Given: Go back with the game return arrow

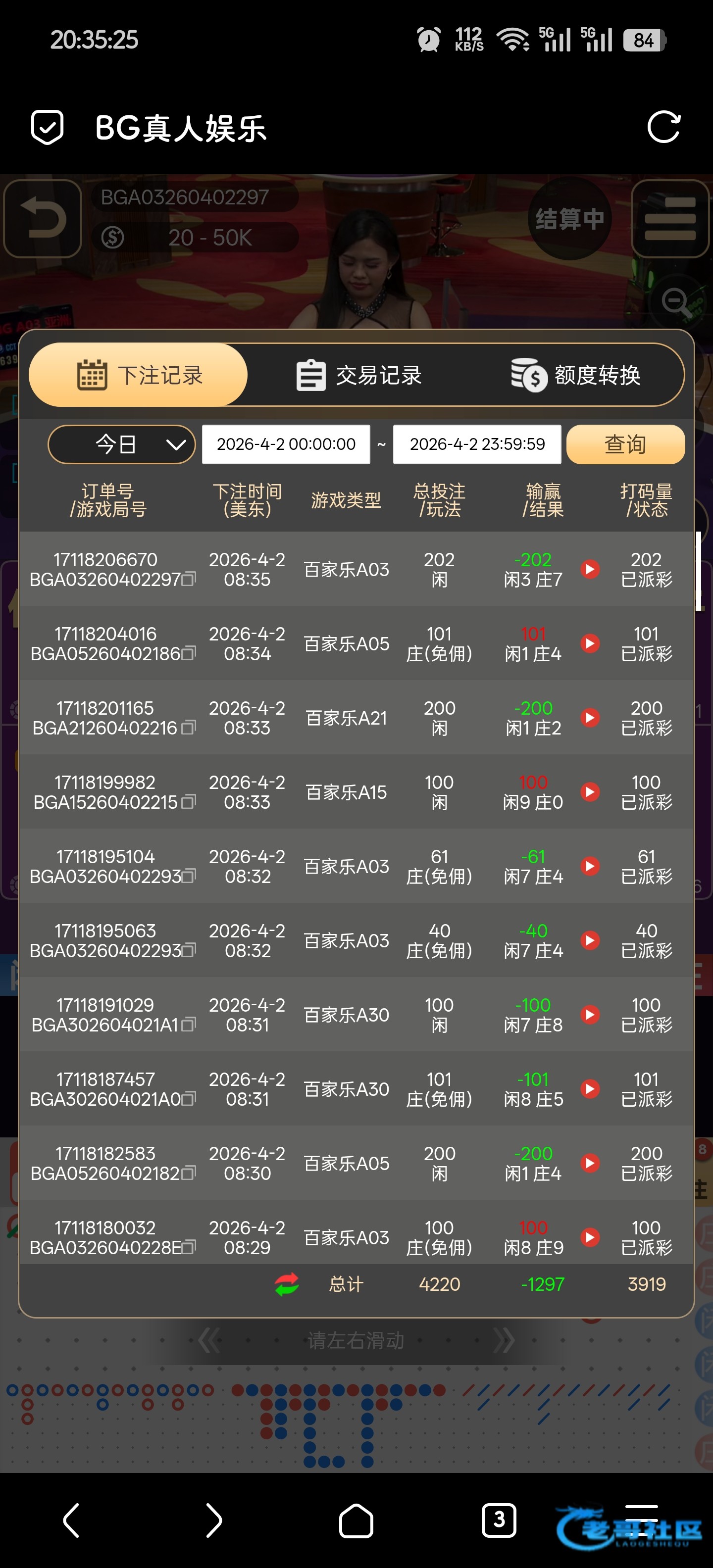Looking at the screenshot, I should (x=43, y=219).
